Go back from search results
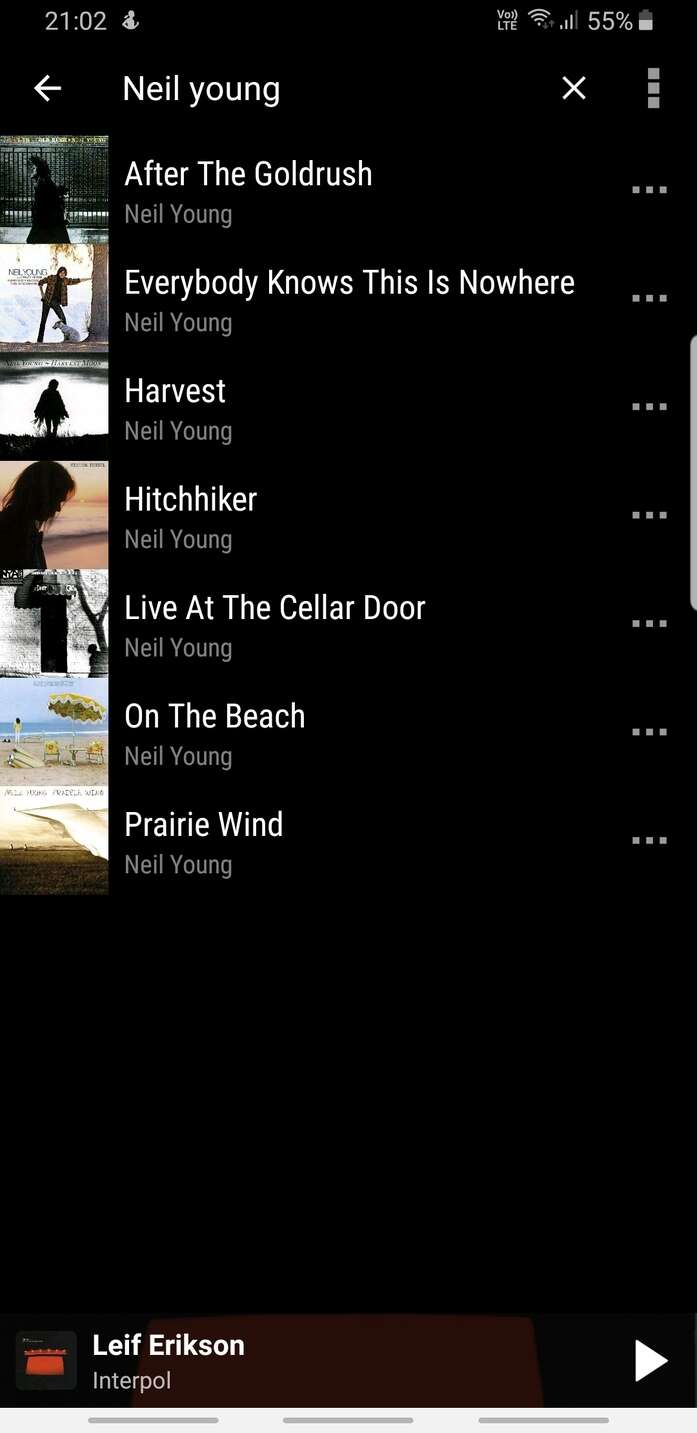The width and height of the screenshot is (697, 1433). [47, 89]
